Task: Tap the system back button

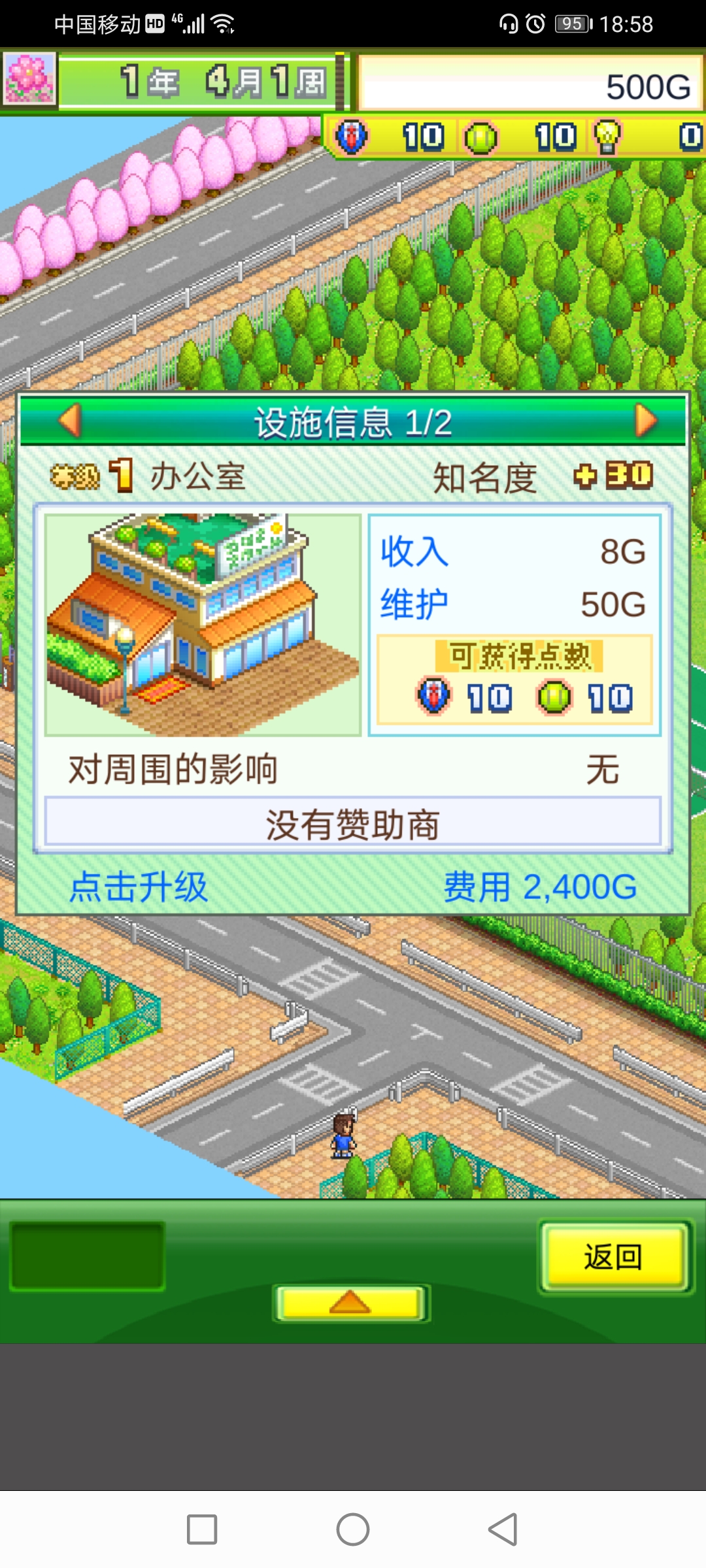Action: [503, 1529]
